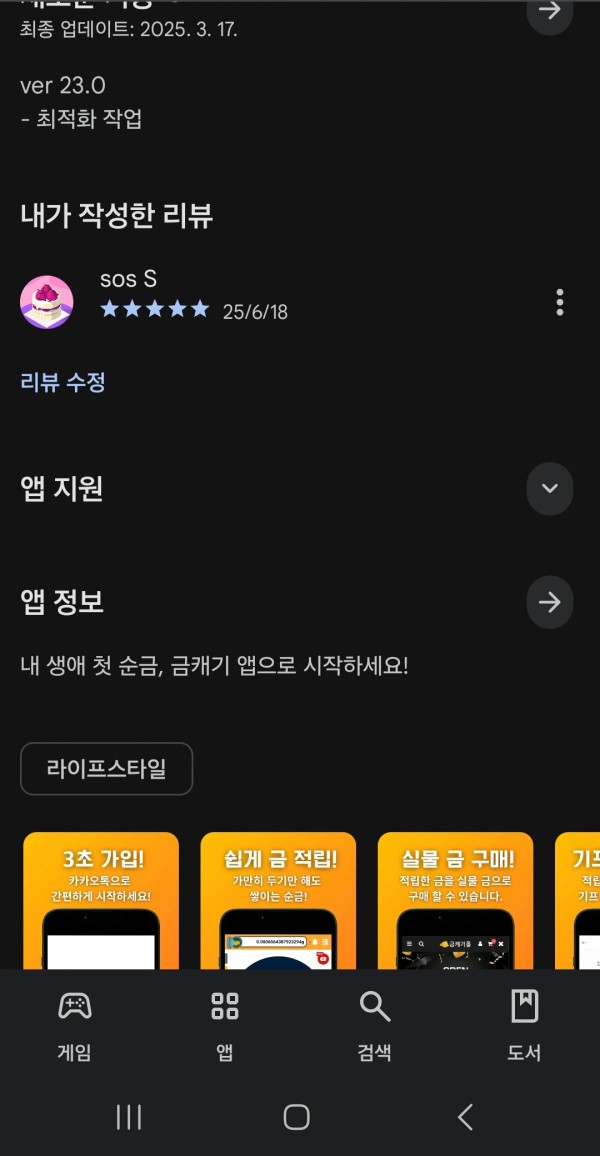This screenshot has width=600, height=1156.
Task: View the 3초 가입! screenshot
Action: coord(101,901)
